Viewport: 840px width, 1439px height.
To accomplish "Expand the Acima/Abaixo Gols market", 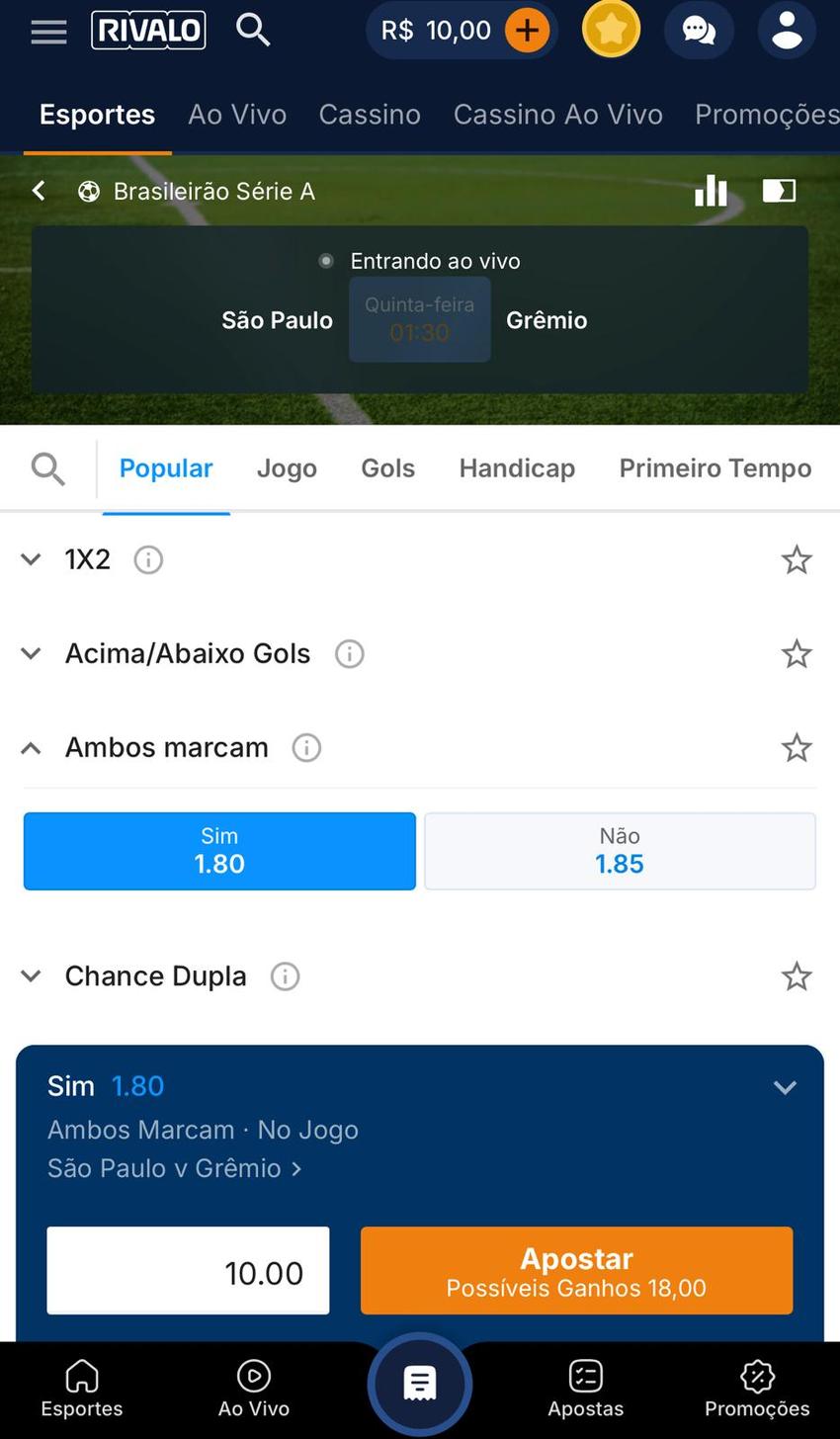I will [x=30, y=653].
